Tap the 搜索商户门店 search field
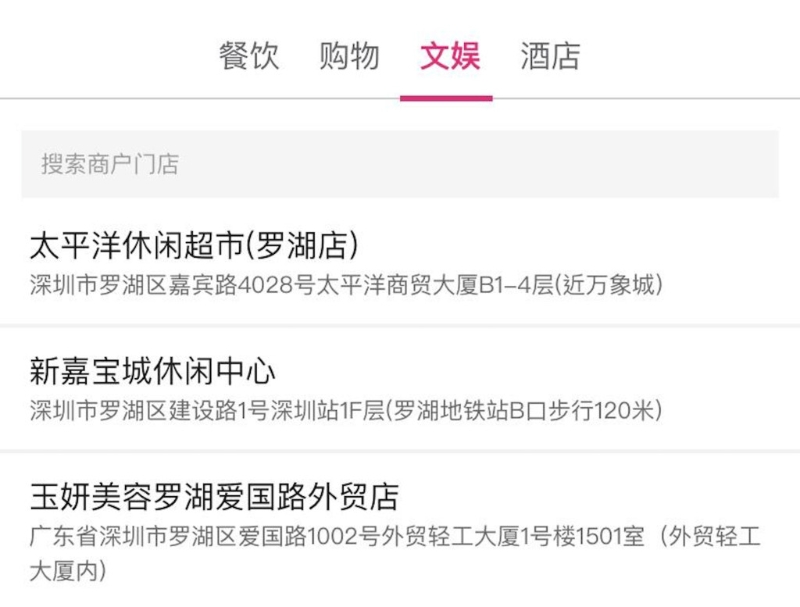This screenshot has height=607, width=800. coord(399,164)
